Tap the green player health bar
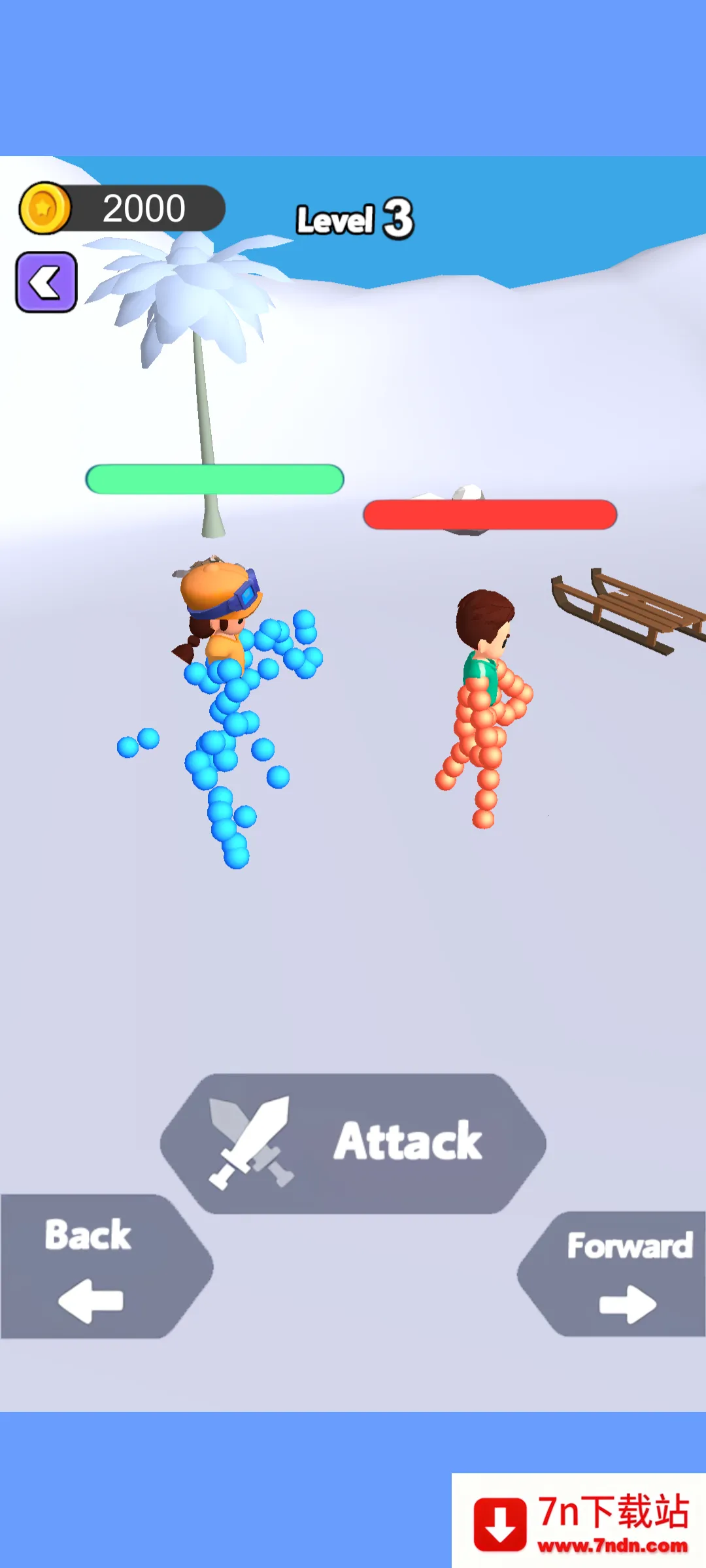The width and height of the screenshot is (706, 1568). point(212,479)
